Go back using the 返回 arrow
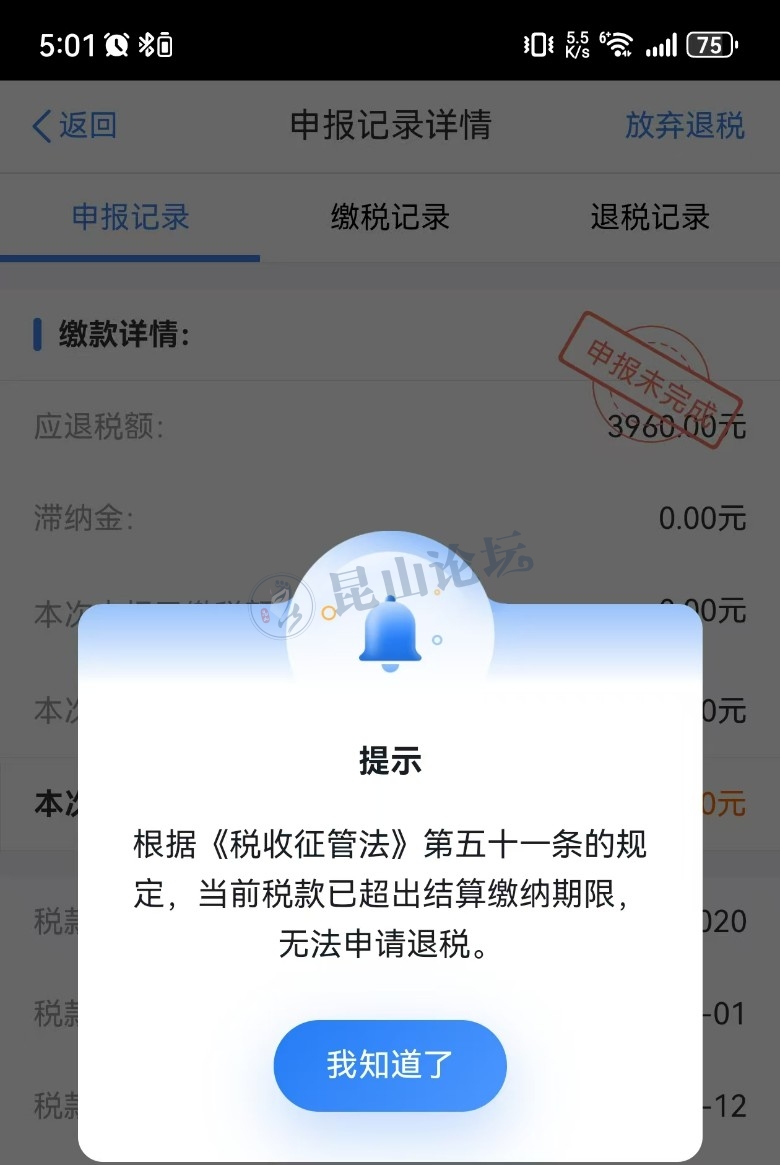This screenshot has width=780, height=1165. tap(74, 126)
